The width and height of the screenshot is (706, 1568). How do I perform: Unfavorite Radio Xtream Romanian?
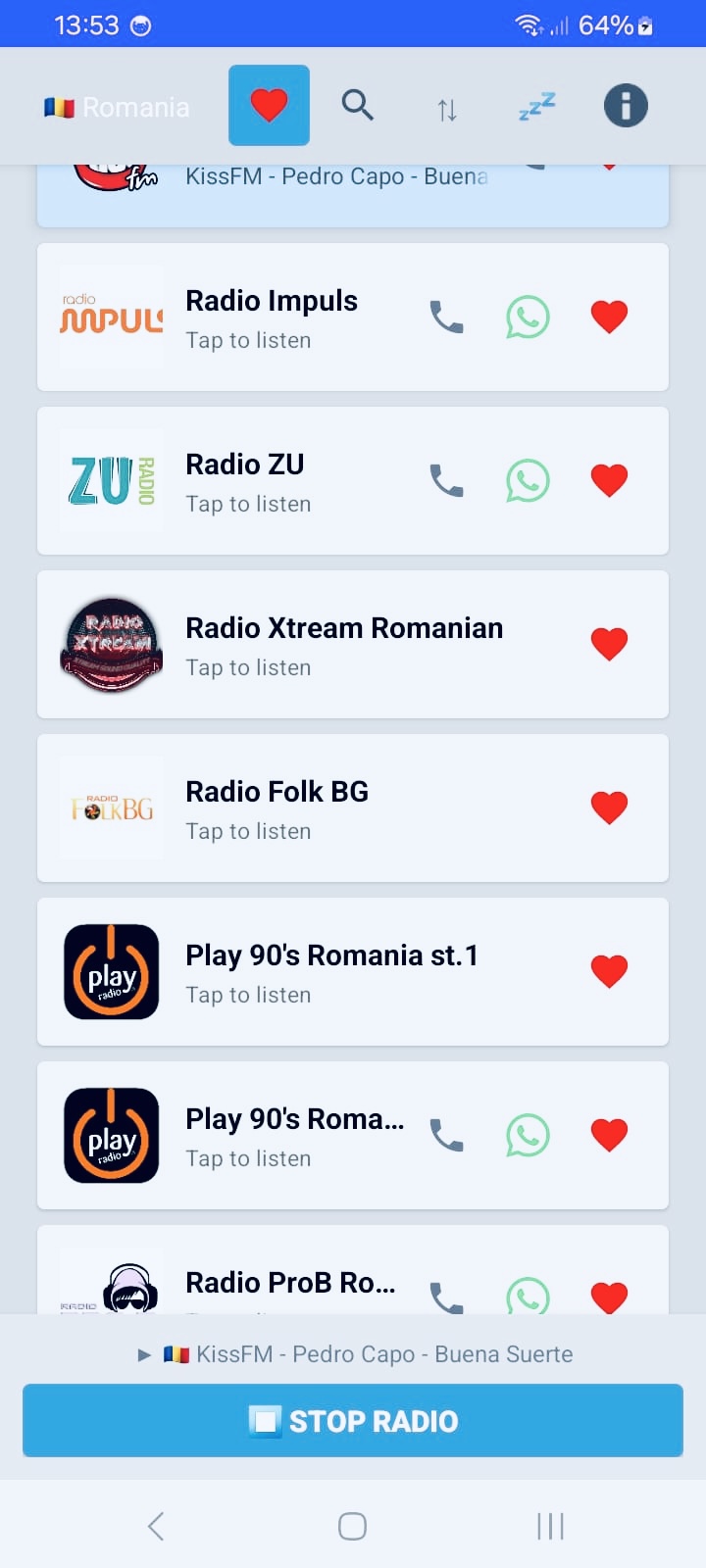(x=609, y=644)
